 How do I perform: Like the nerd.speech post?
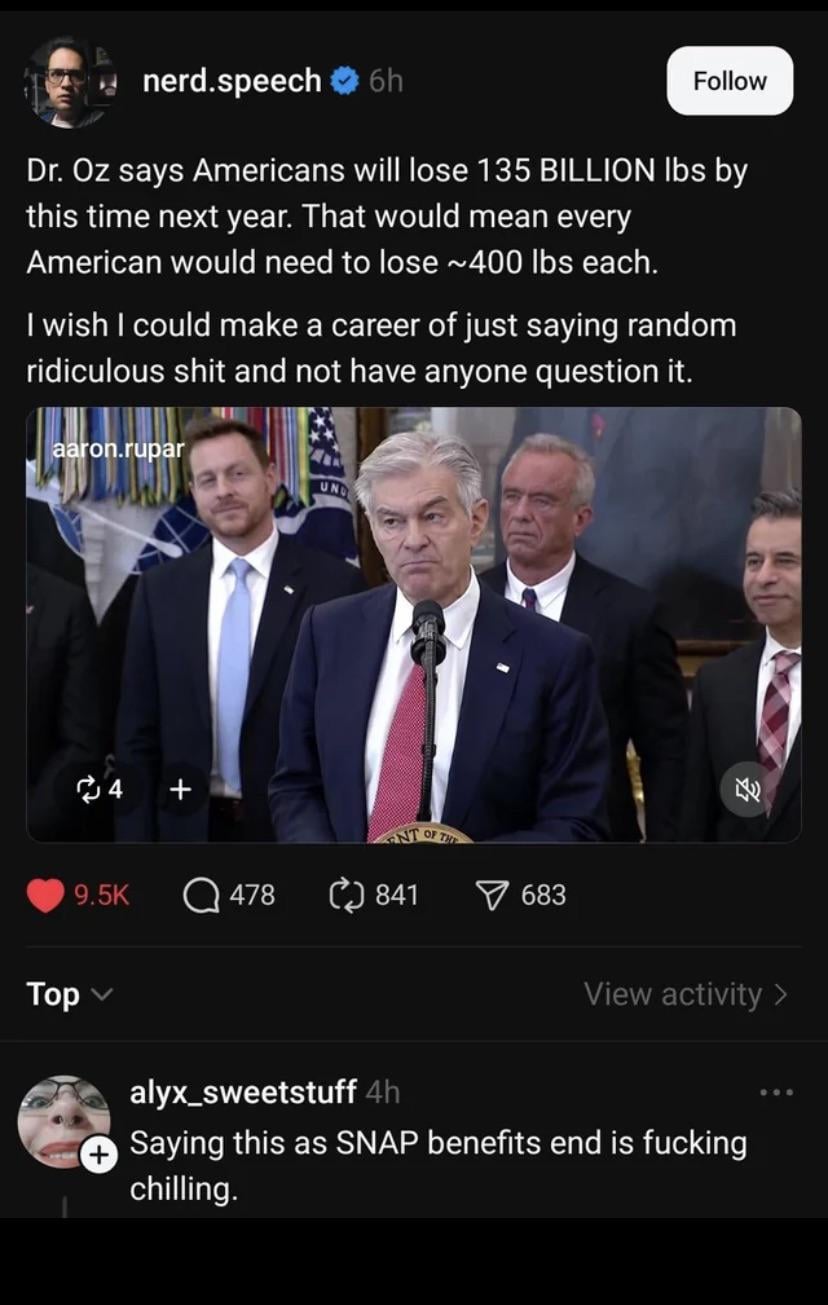point(45,894)
